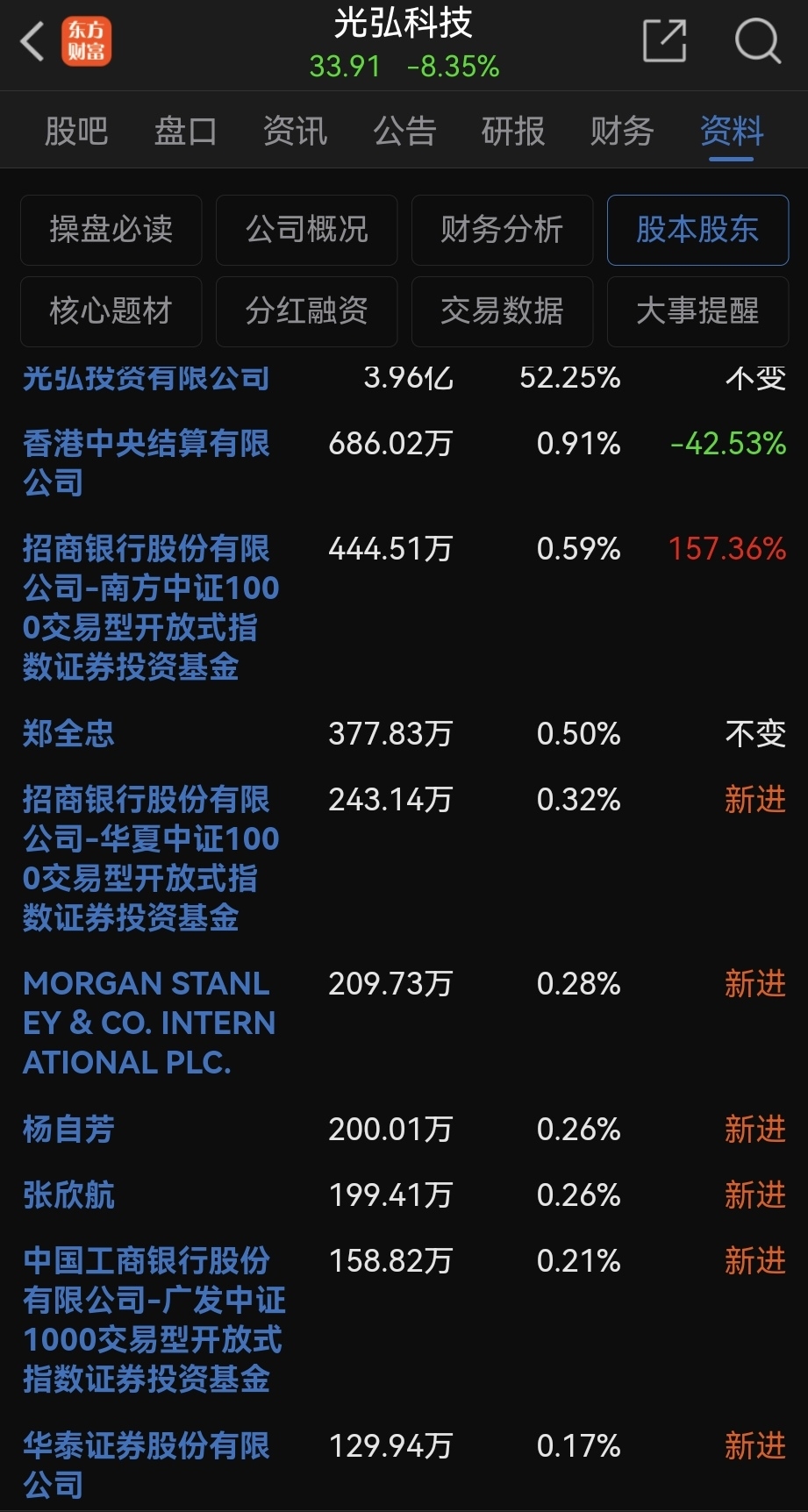
Task: Open shareholder 郑全忠
Action: click(68, 733)
